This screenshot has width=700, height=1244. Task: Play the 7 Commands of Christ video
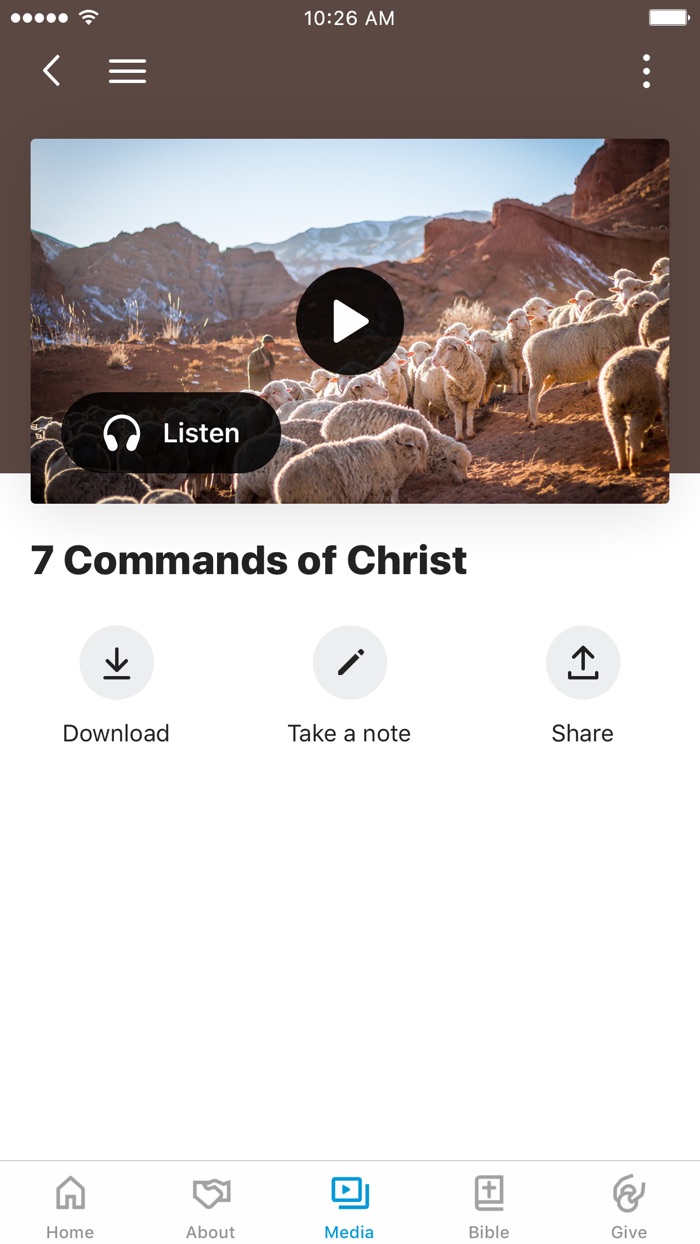point(350,321)
